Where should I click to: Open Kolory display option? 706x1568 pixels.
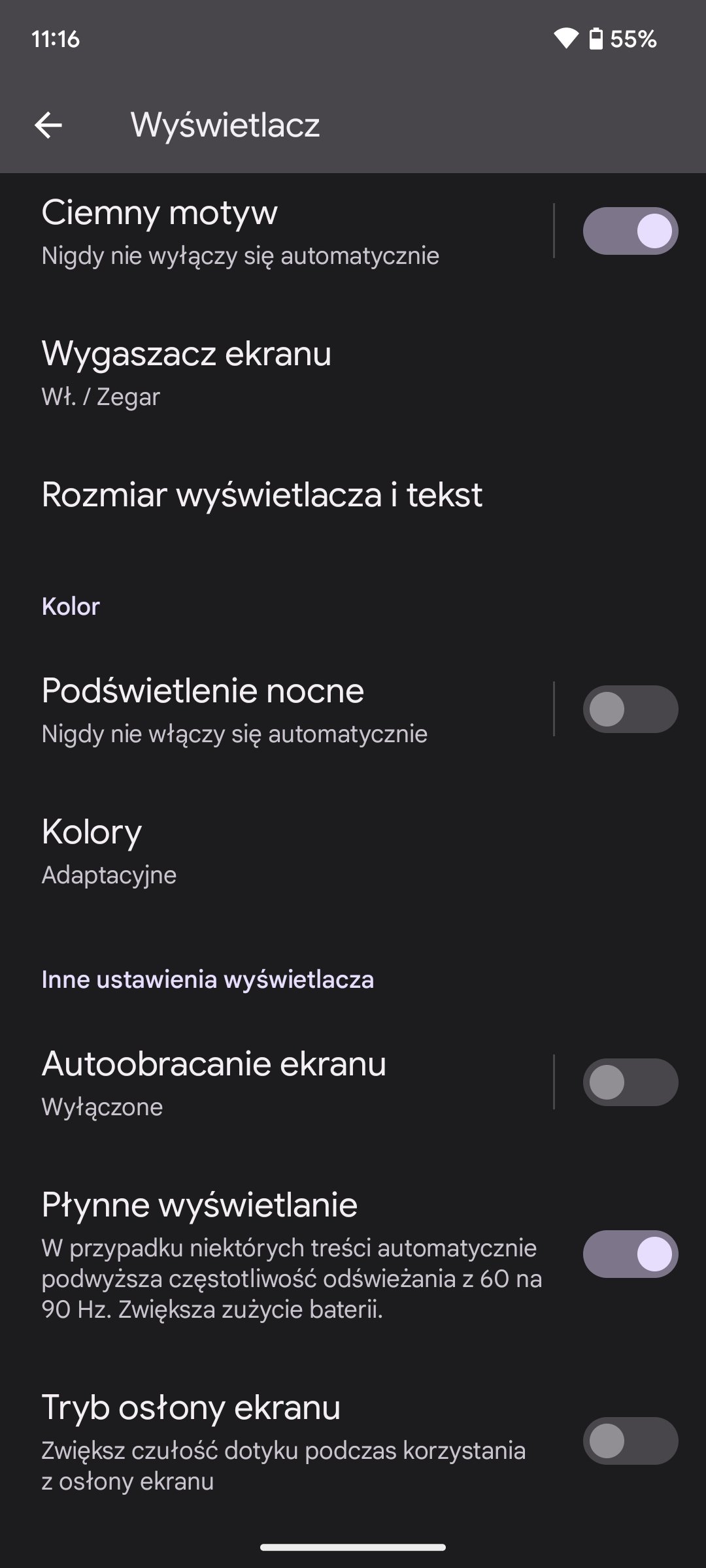[353, 851]
